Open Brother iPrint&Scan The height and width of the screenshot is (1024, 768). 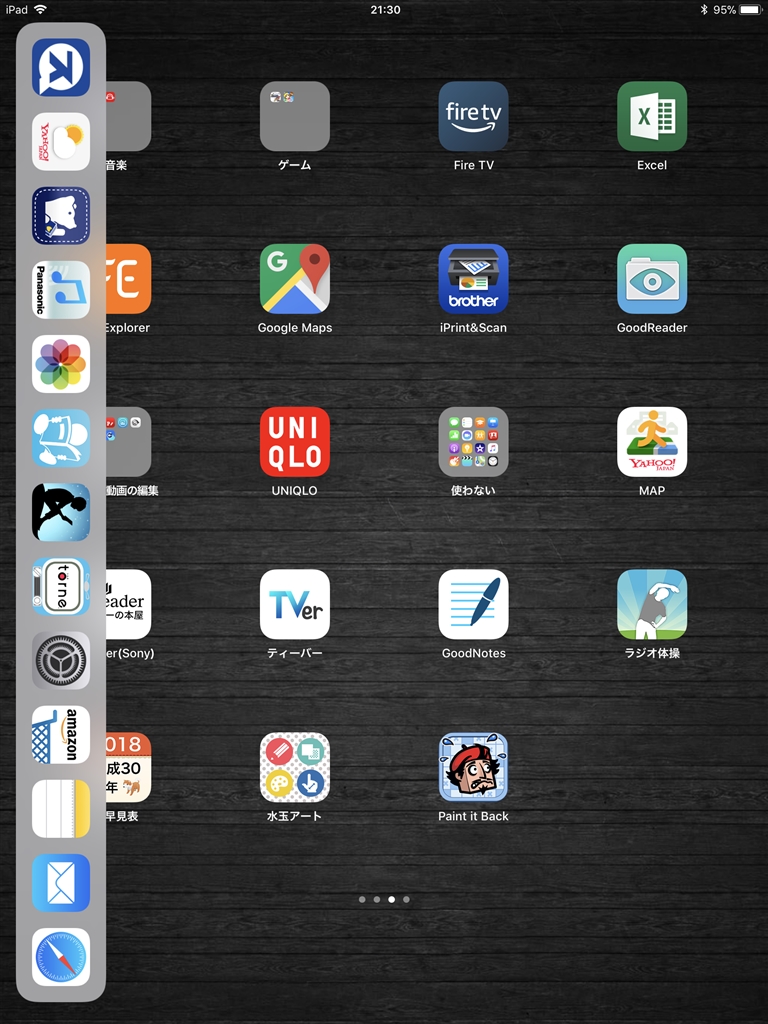click(x=473, y=279)
